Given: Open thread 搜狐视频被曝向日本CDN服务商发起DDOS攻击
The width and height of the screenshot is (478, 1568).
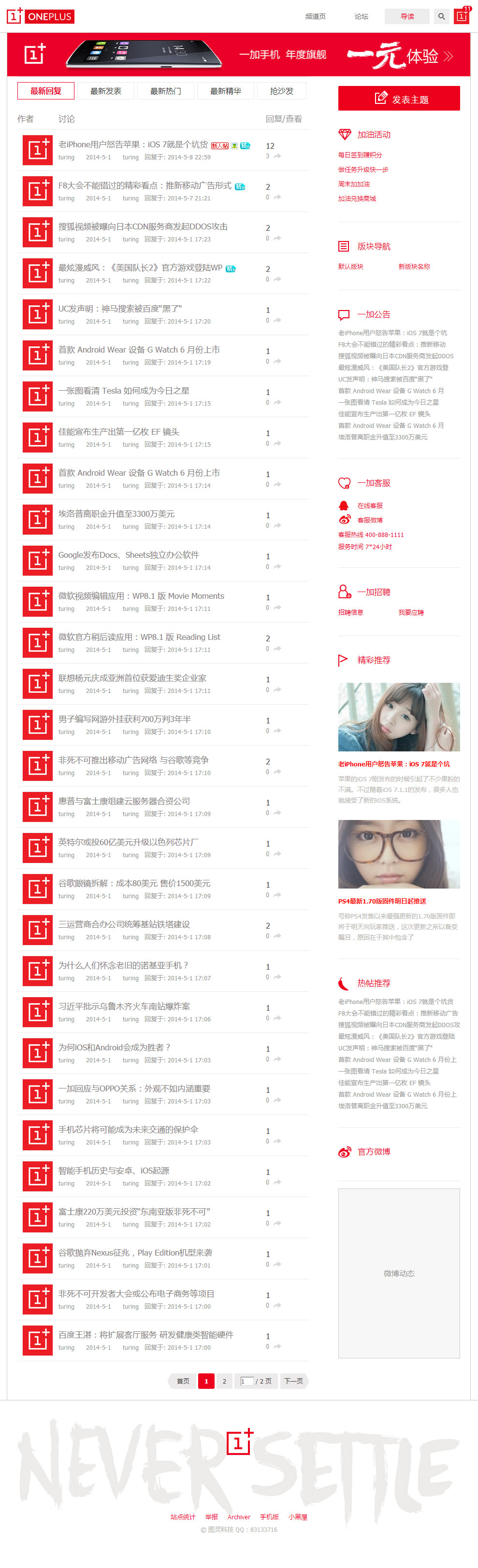Looking at the screenshot, I should 143,226.
